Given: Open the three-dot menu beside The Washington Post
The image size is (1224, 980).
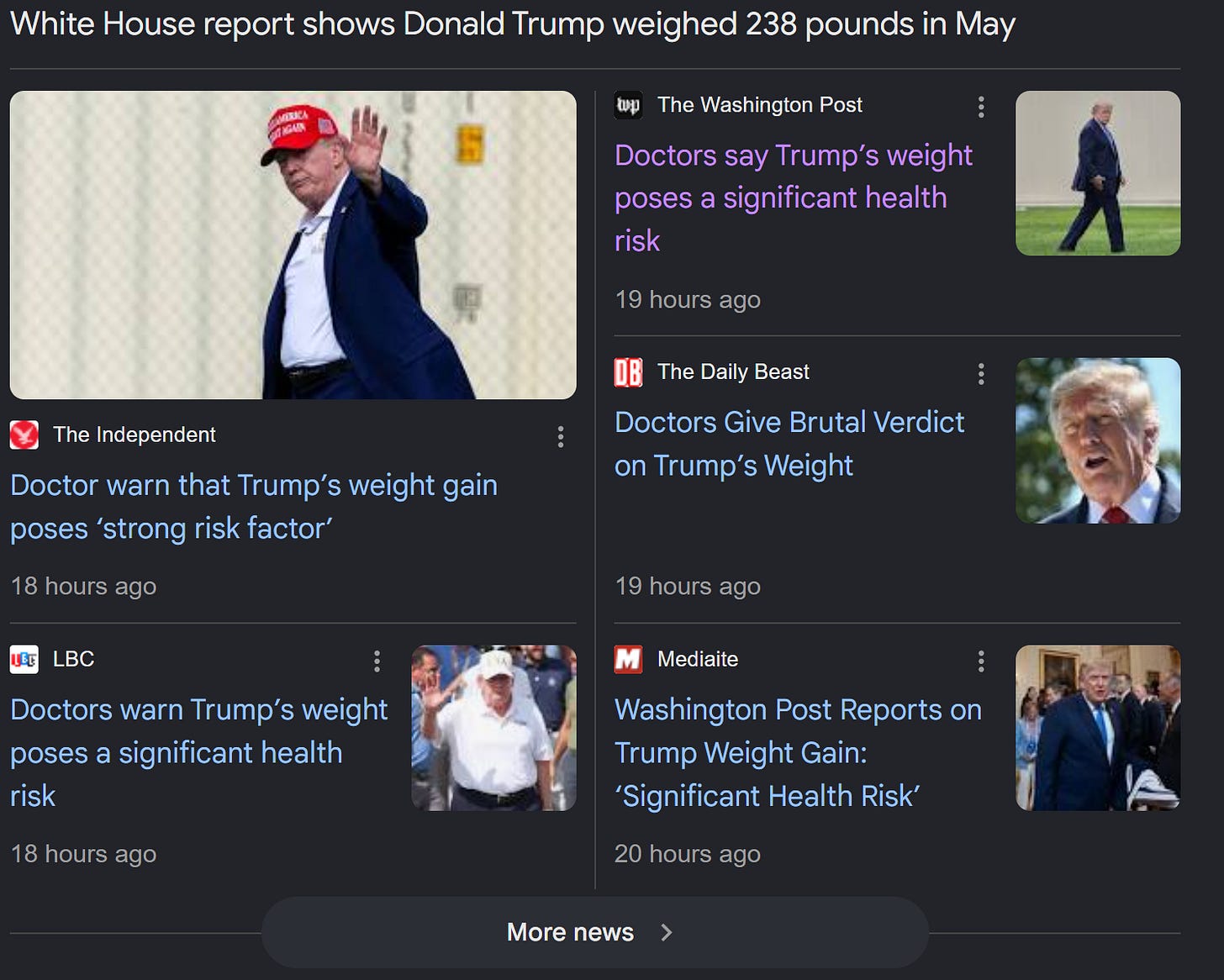Looking at the screenshot, I should [981, 107].
